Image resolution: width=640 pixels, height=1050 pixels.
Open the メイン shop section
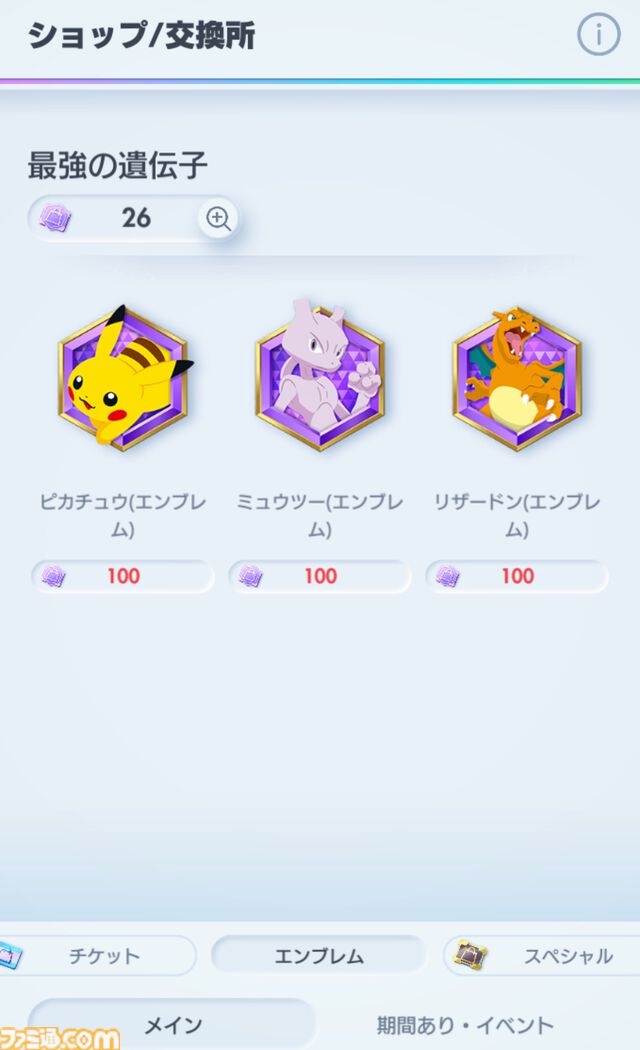(172, 1024)
